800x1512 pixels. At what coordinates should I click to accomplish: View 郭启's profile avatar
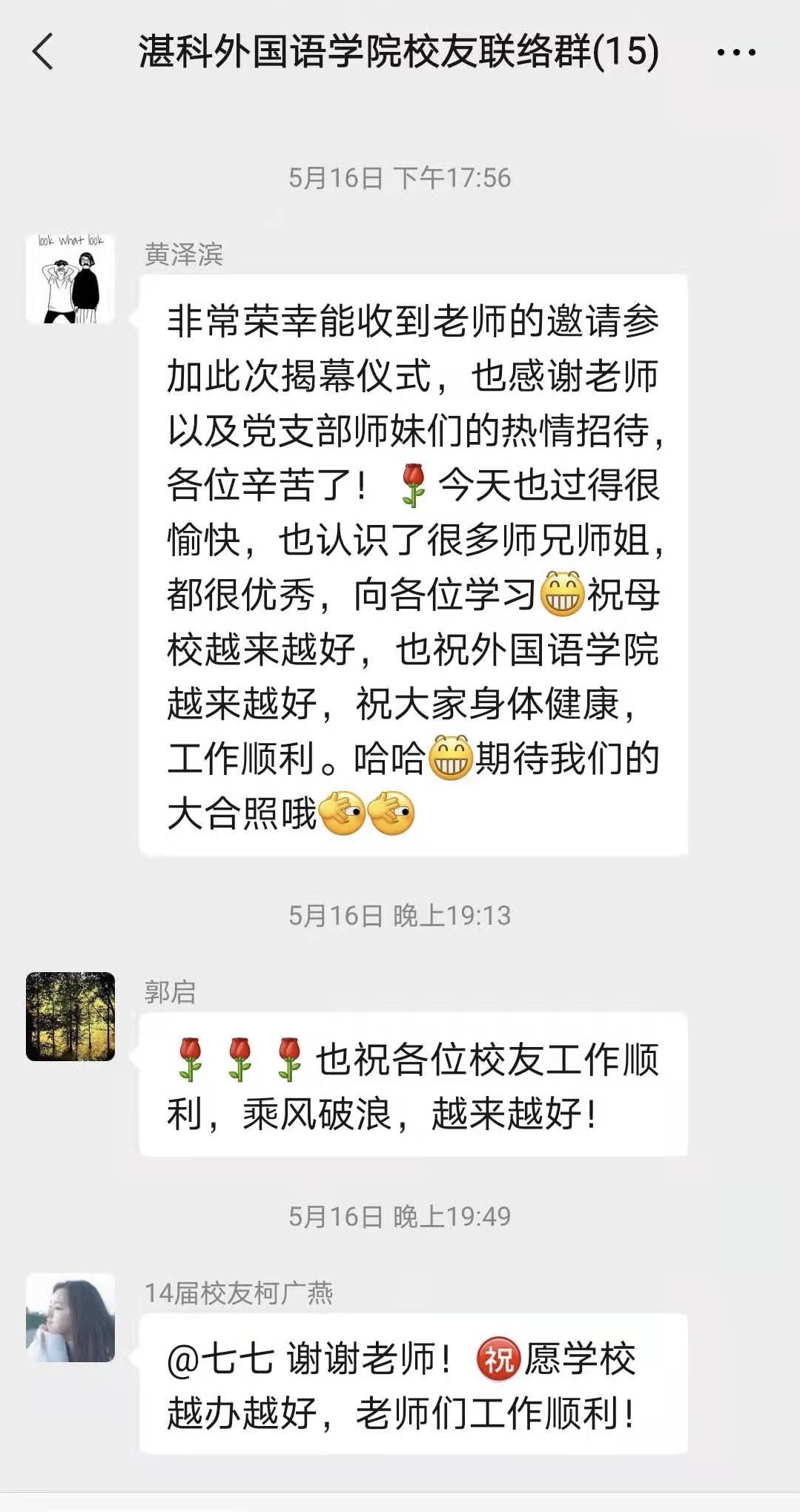[x=70, y=1016]
